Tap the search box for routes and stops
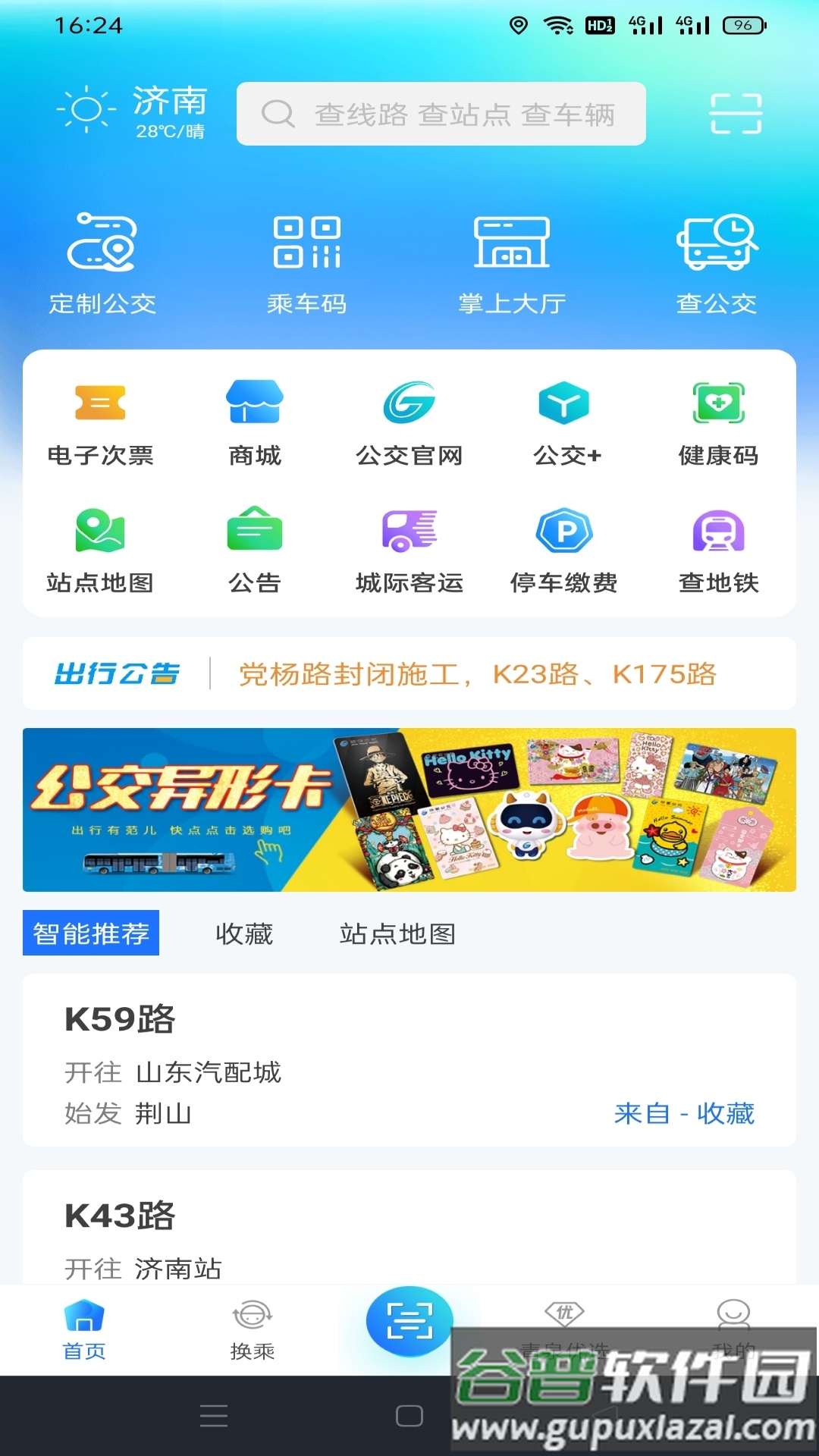The width and height of the screenshot is (819, 1456). (441, 114)
